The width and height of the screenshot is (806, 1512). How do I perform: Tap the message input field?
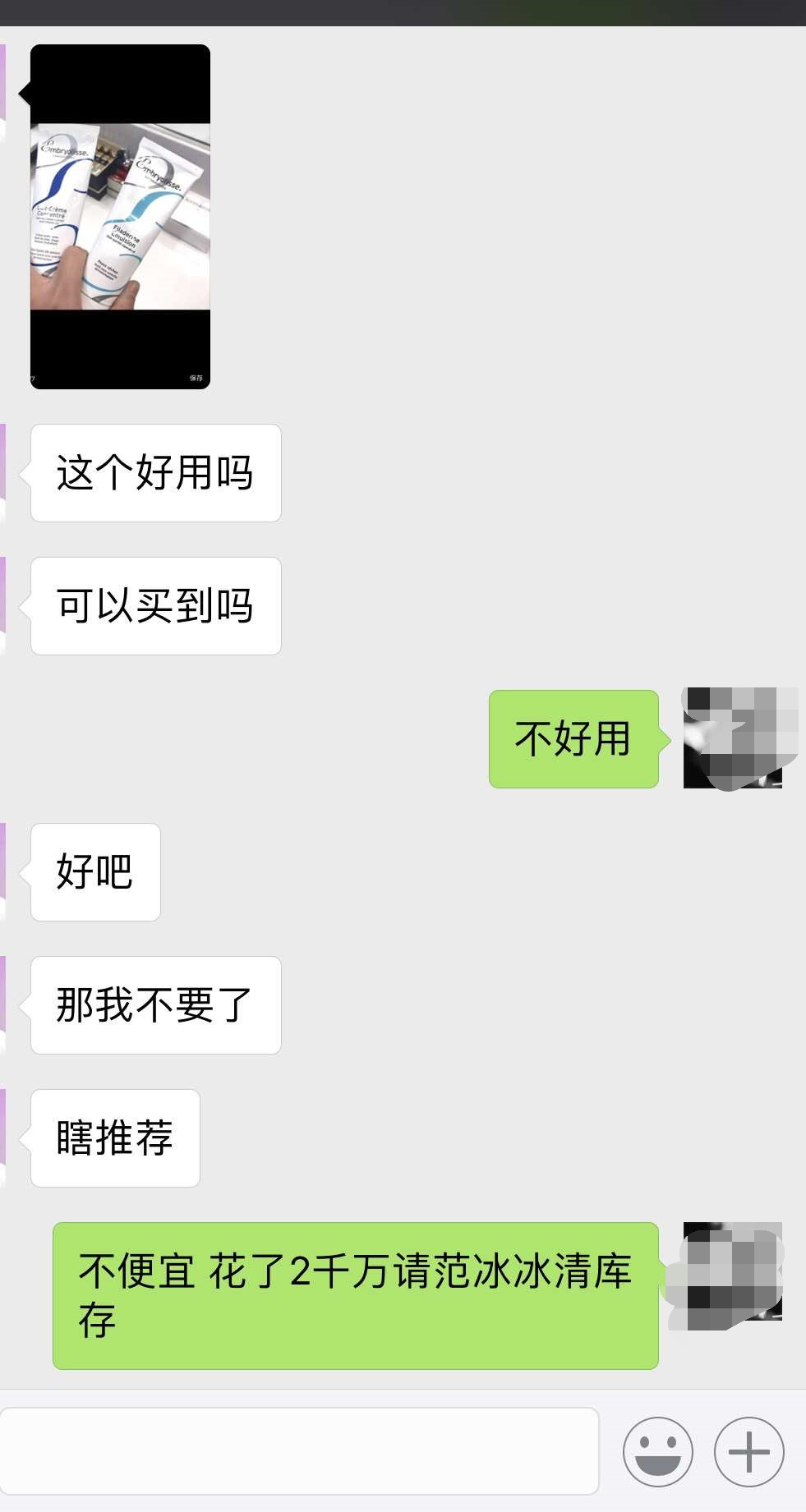point(299,1450)
